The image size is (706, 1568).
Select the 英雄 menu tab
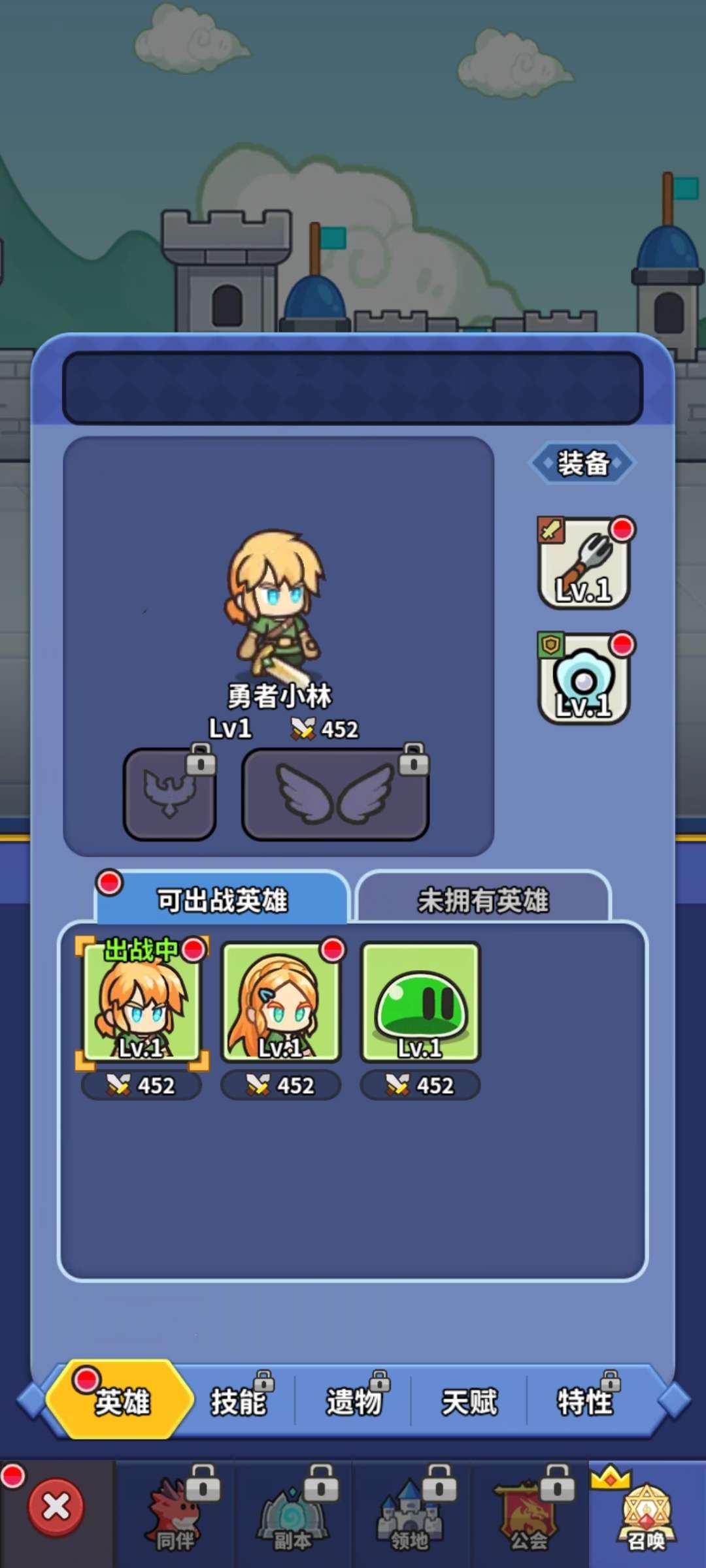point(122,1401)
